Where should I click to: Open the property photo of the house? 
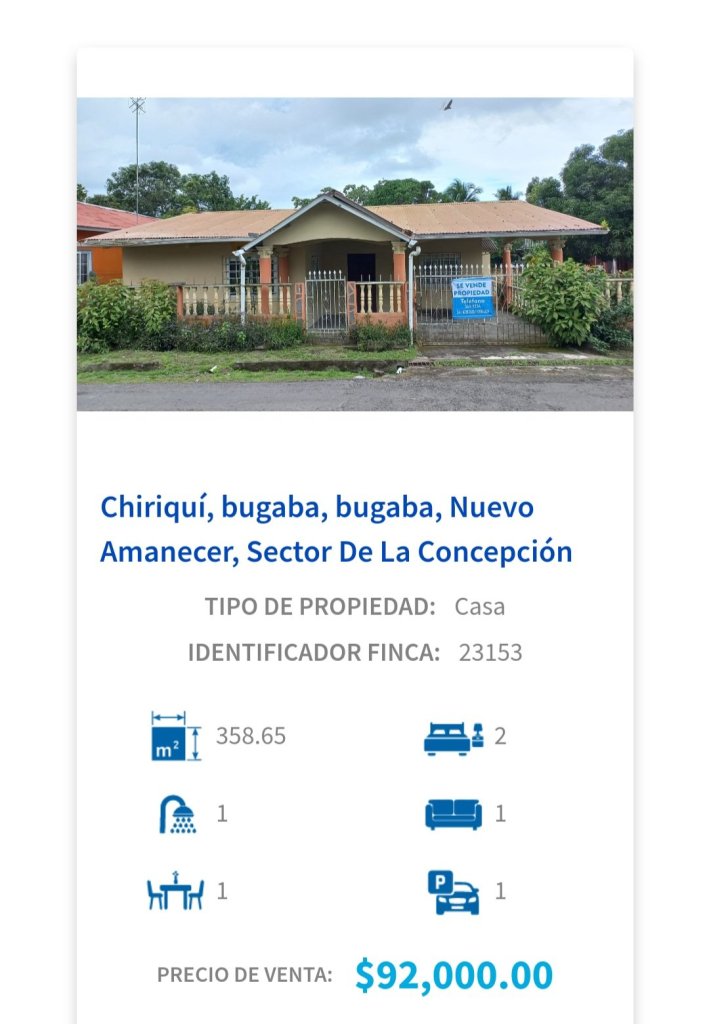[x=354, y=254]
